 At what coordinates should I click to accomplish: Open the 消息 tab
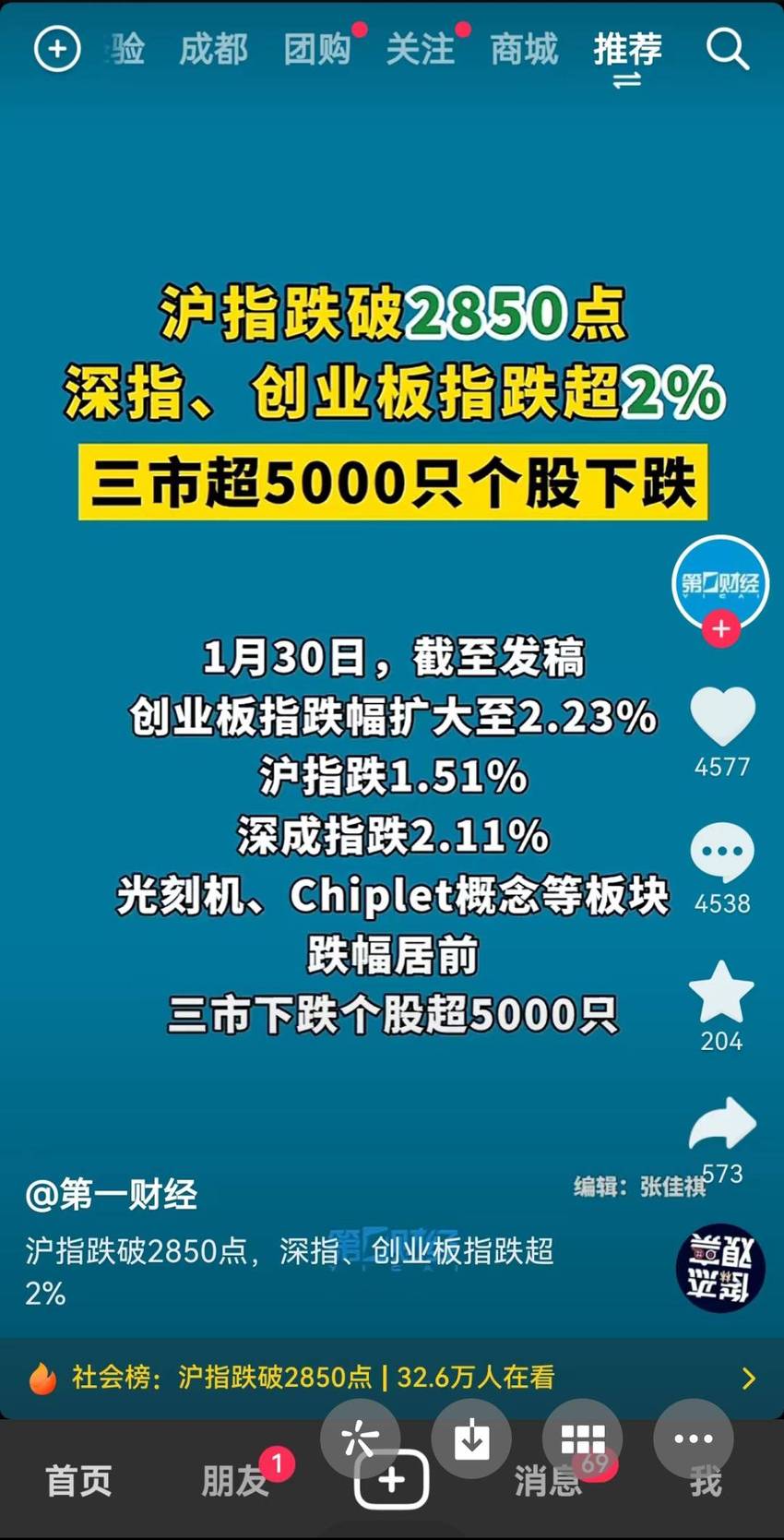coord(548,1481)
